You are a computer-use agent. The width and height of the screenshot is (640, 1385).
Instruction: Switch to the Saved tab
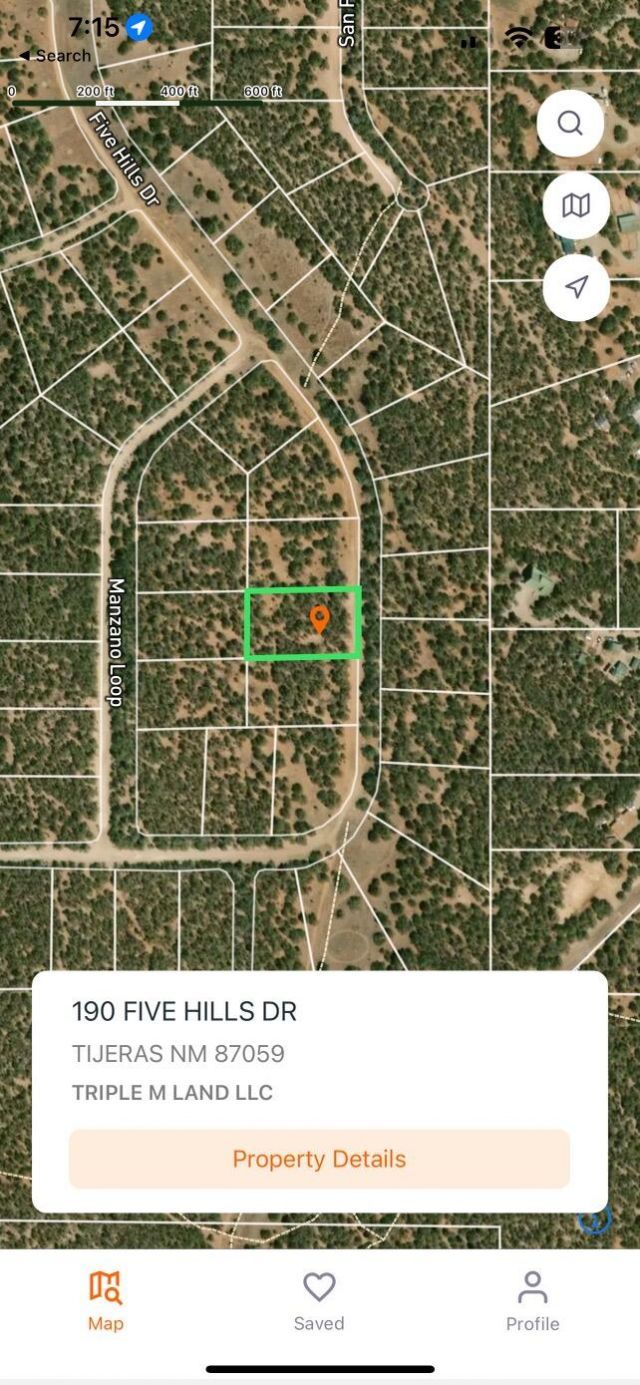pyautogui.click(x=319, y=1301)
